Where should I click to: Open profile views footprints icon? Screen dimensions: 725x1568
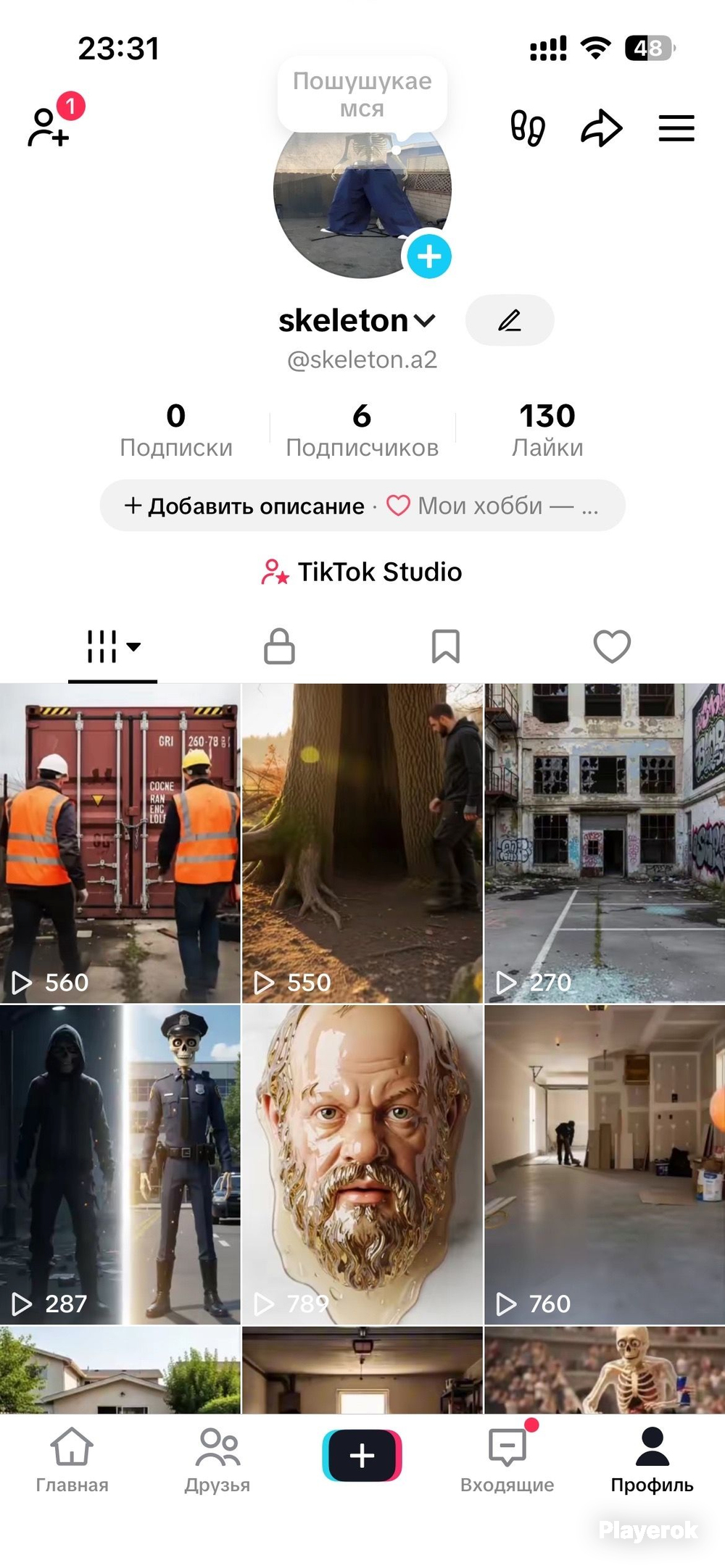(x=528, y=128)
